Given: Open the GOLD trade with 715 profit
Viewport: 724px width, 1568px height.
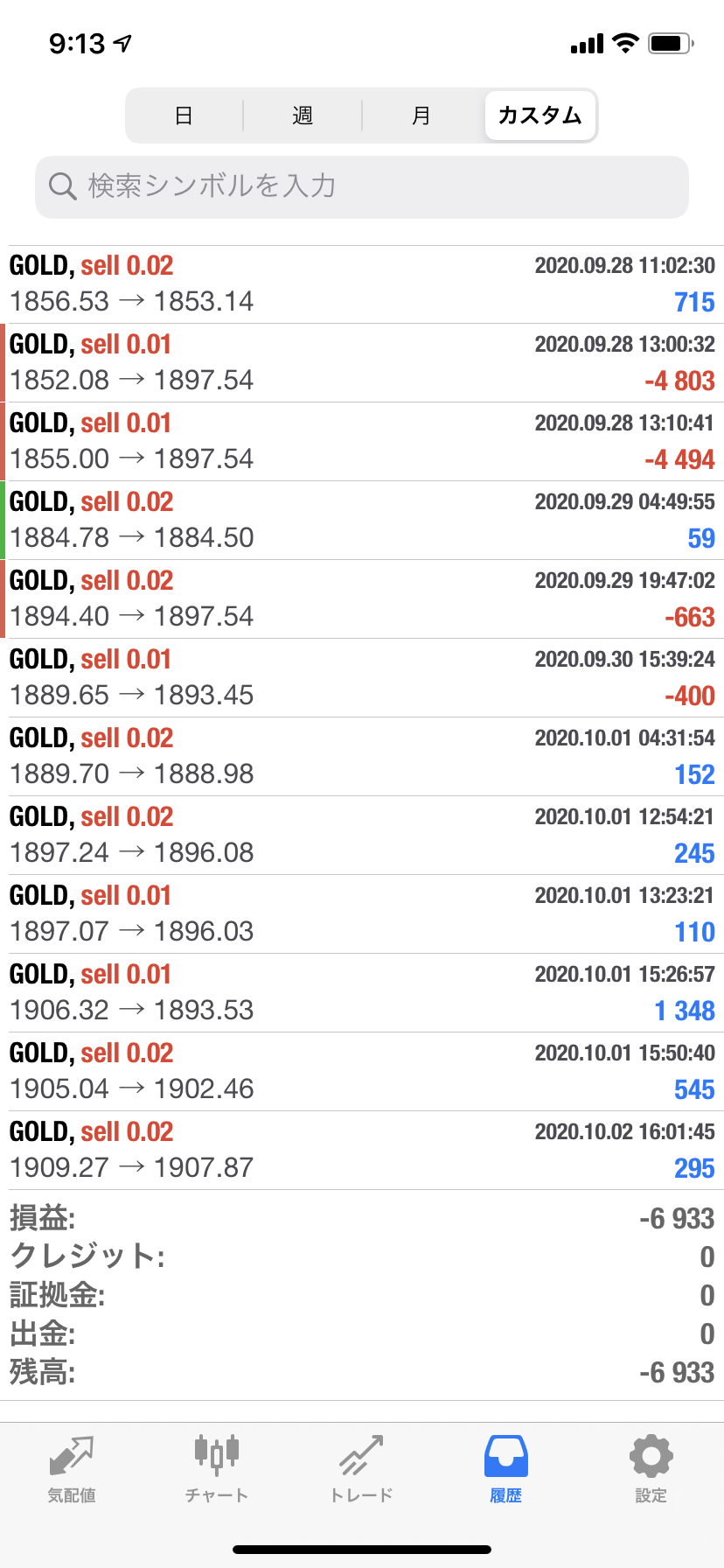Looking at the screenshot, I should click(x=362, y=284).
